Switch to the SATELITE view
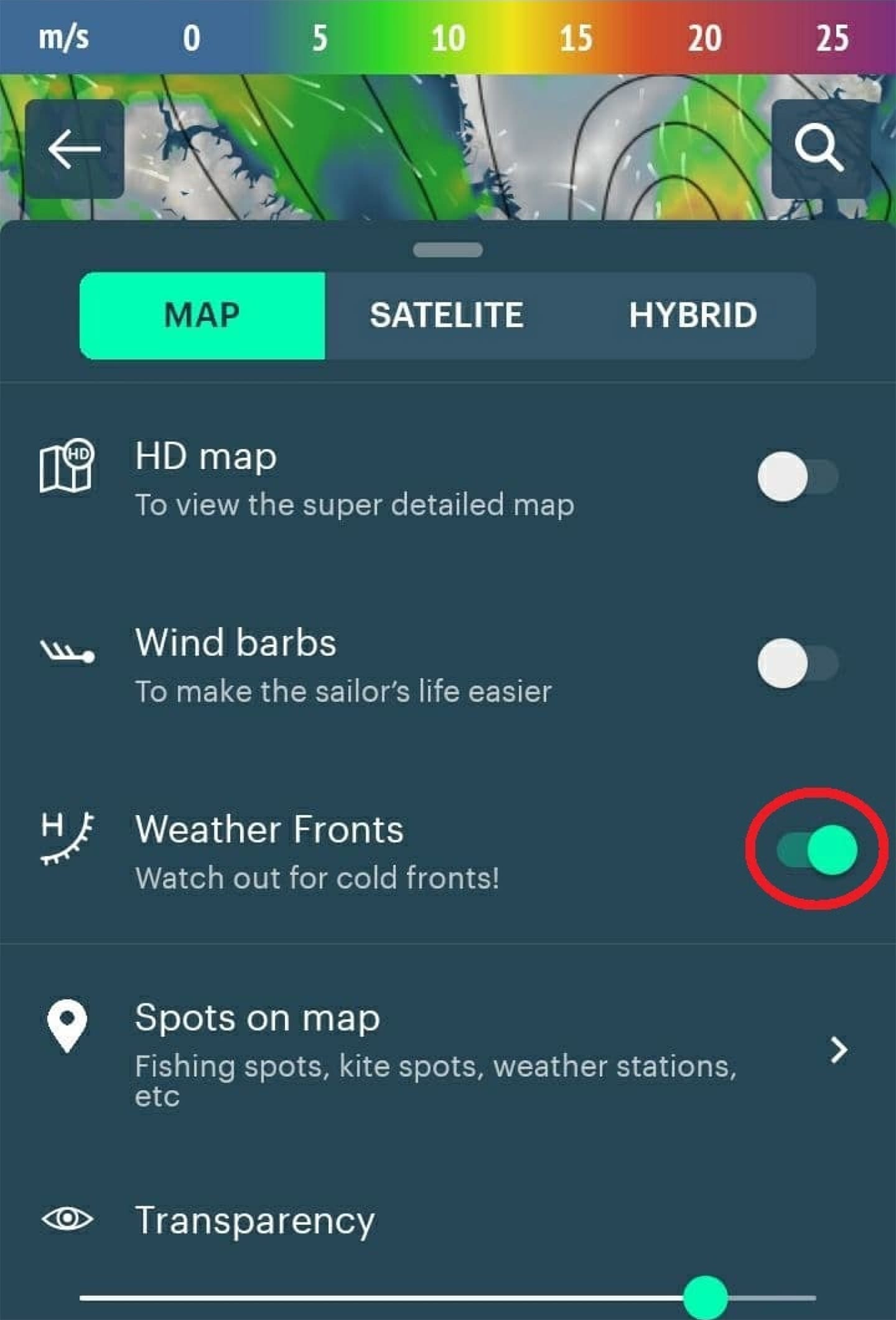Viewport: 896px width, 1320px height. [446, 316]
